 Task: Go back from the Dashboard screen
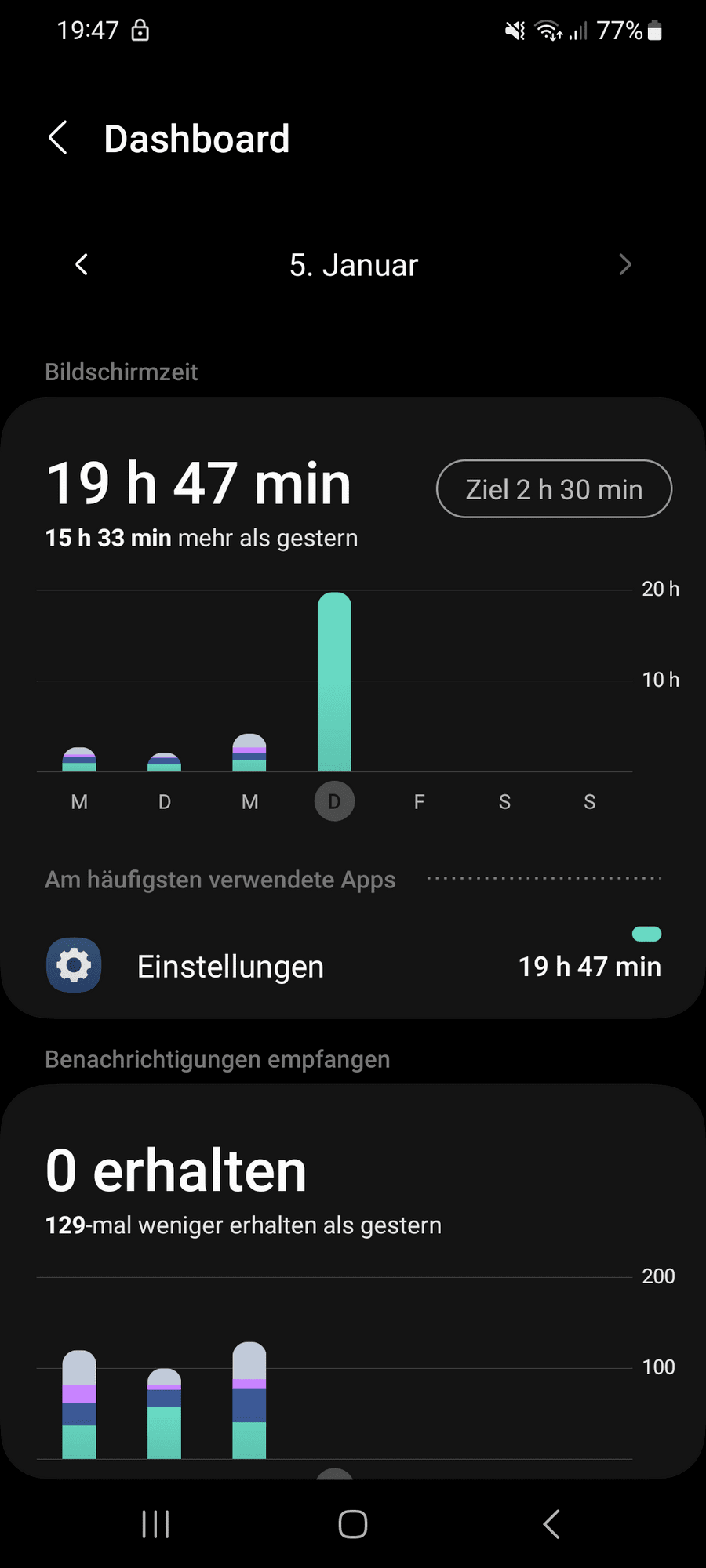coord(59,139)
